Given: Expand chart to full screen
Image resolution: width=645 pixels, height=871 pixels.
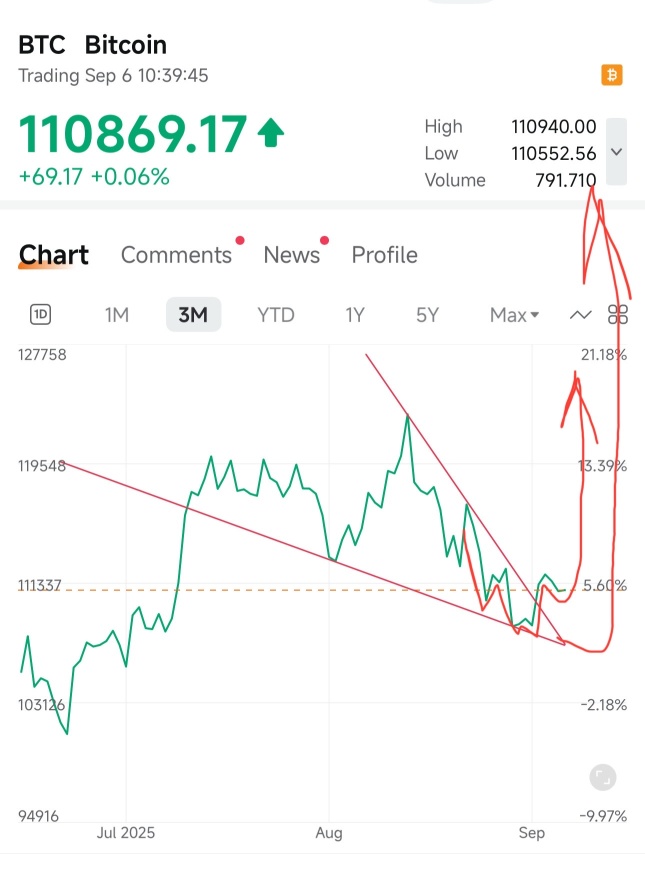Looking at the screenshot, I should pyautogui.click(x=602, y=777).
